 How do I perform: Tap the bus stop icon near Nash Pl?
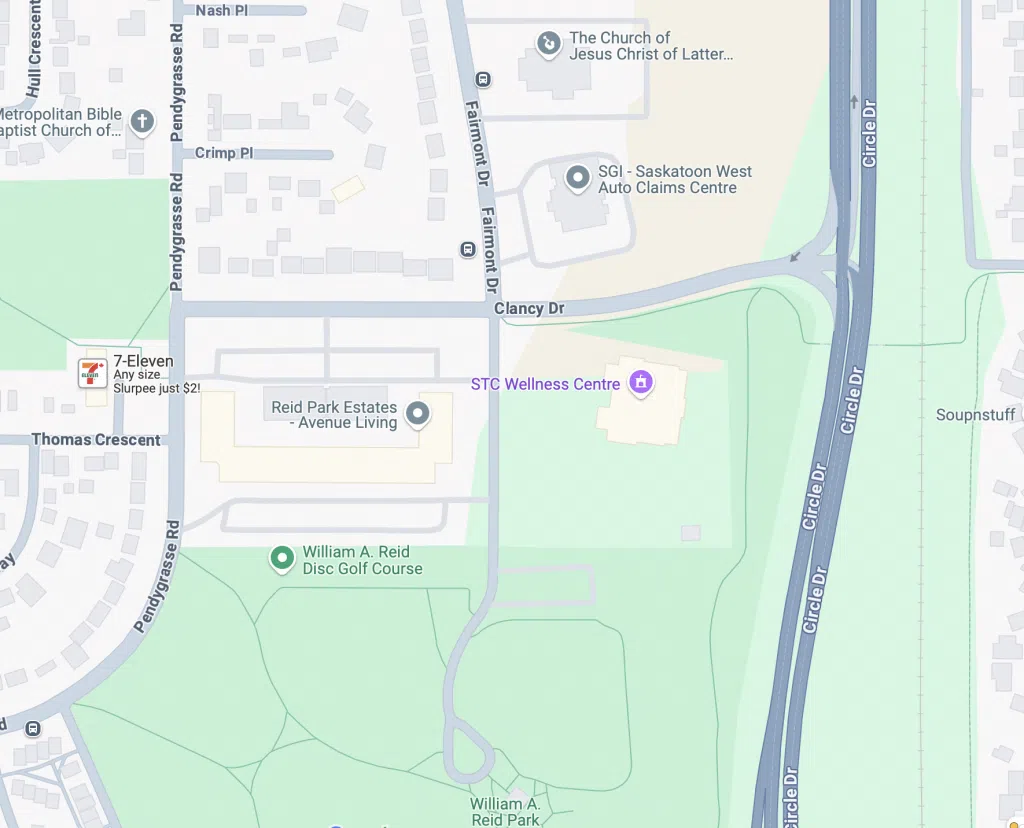click(483, 79)
